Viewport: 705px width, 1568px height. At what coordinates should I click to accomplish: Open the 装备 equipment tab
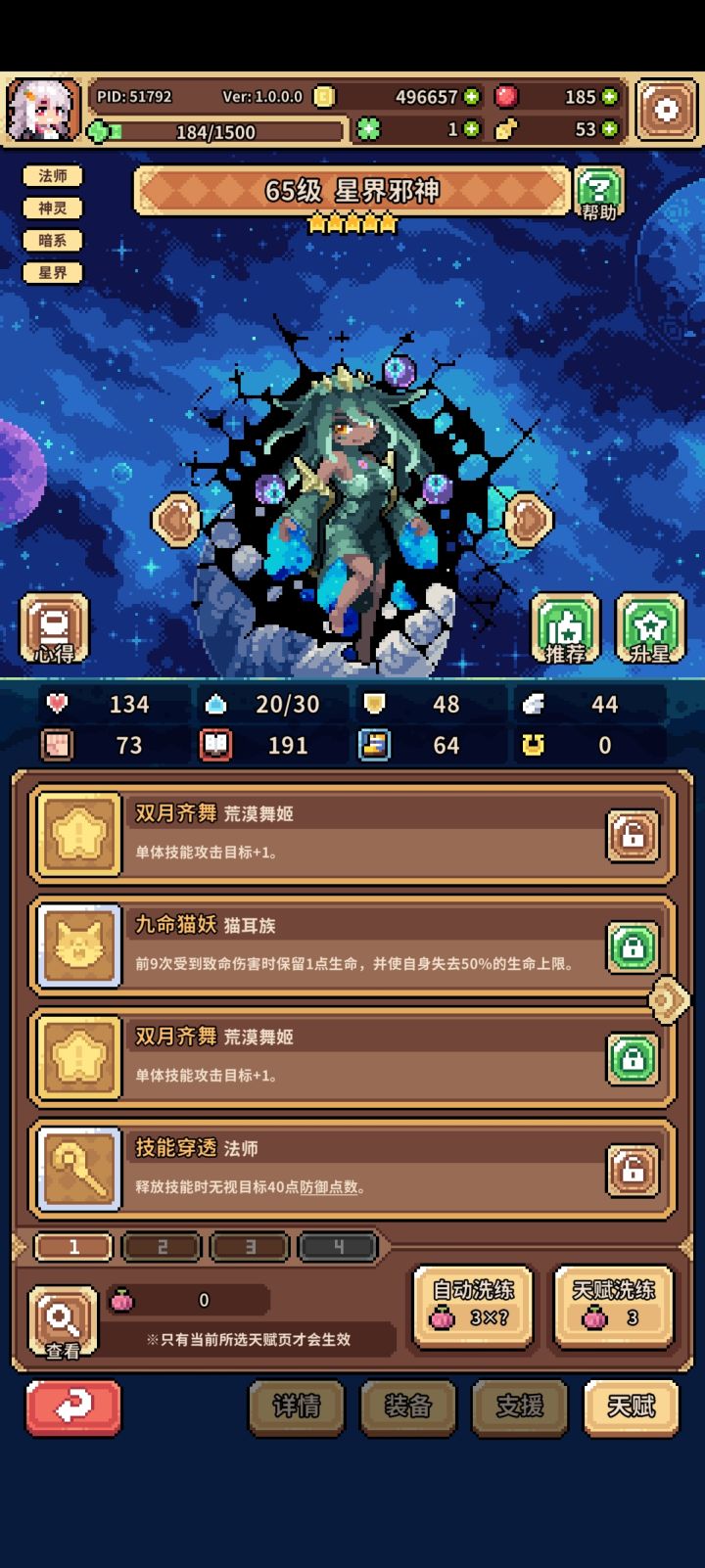tap(408, 1407)
